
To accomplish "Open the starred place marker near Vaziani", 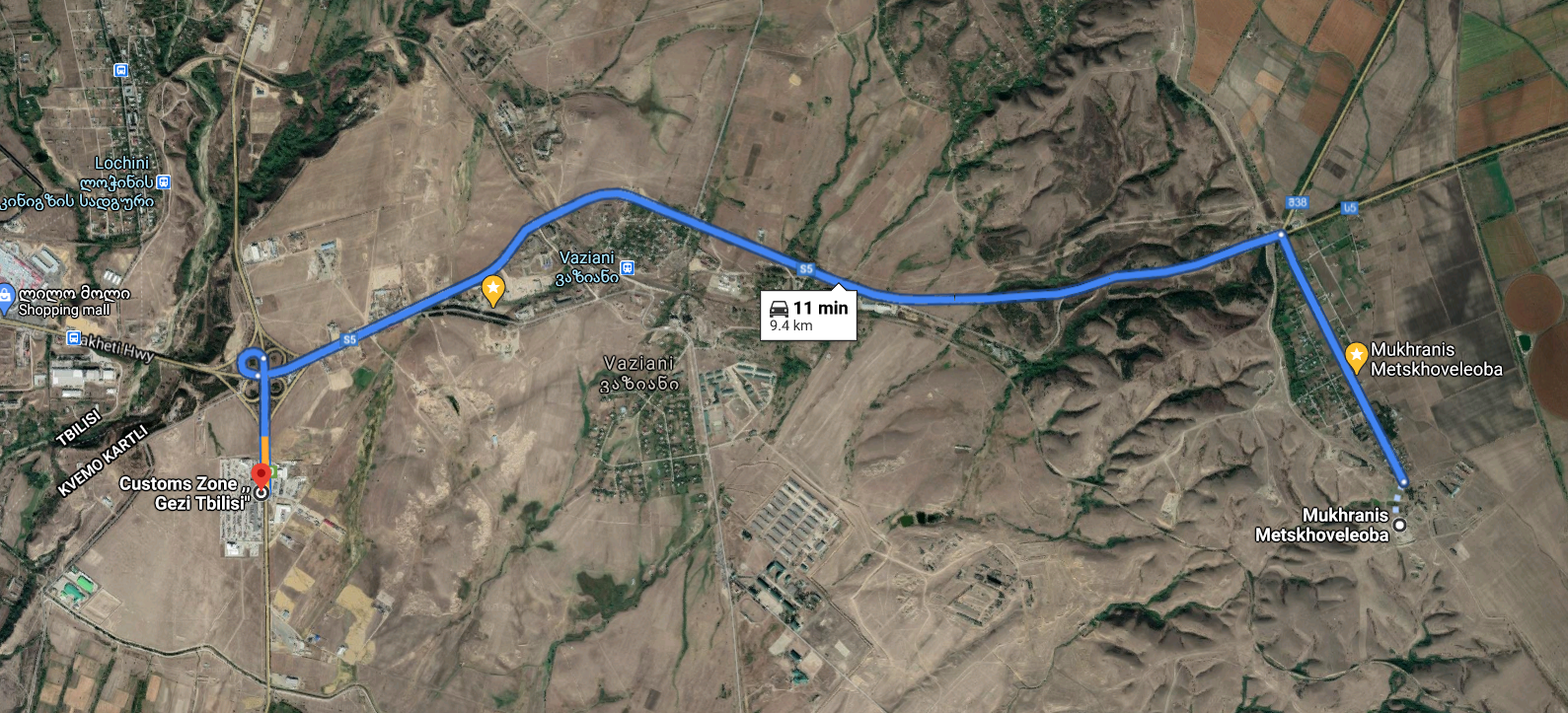I will pos(492,289).
